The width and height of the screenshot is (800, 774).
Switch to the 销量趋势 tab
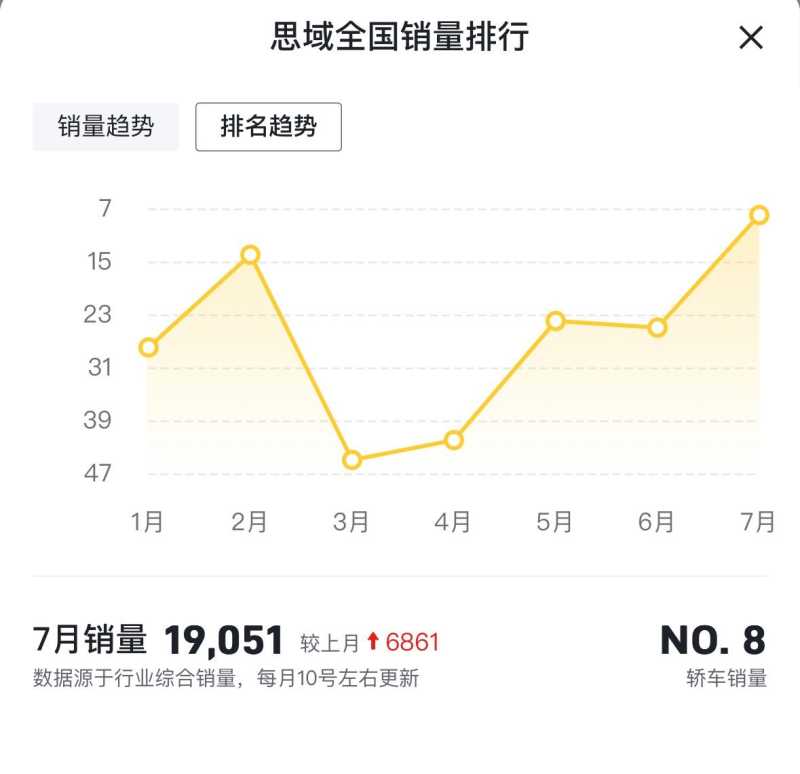pyautogui.click(x=106, y=127)
